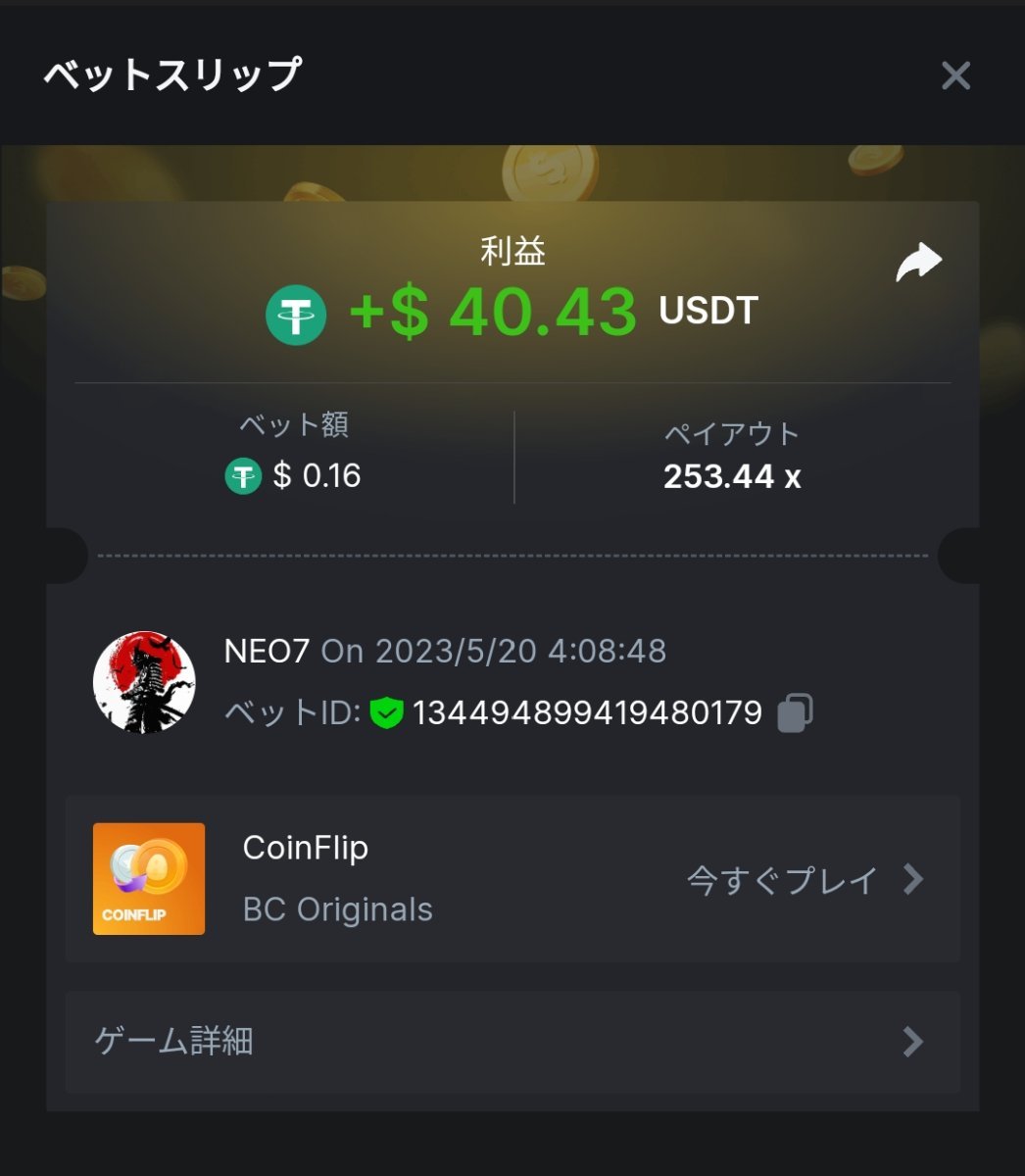Copy the bet ID number
This screenshot has width=1025, height=1176.
coord(795,712)
